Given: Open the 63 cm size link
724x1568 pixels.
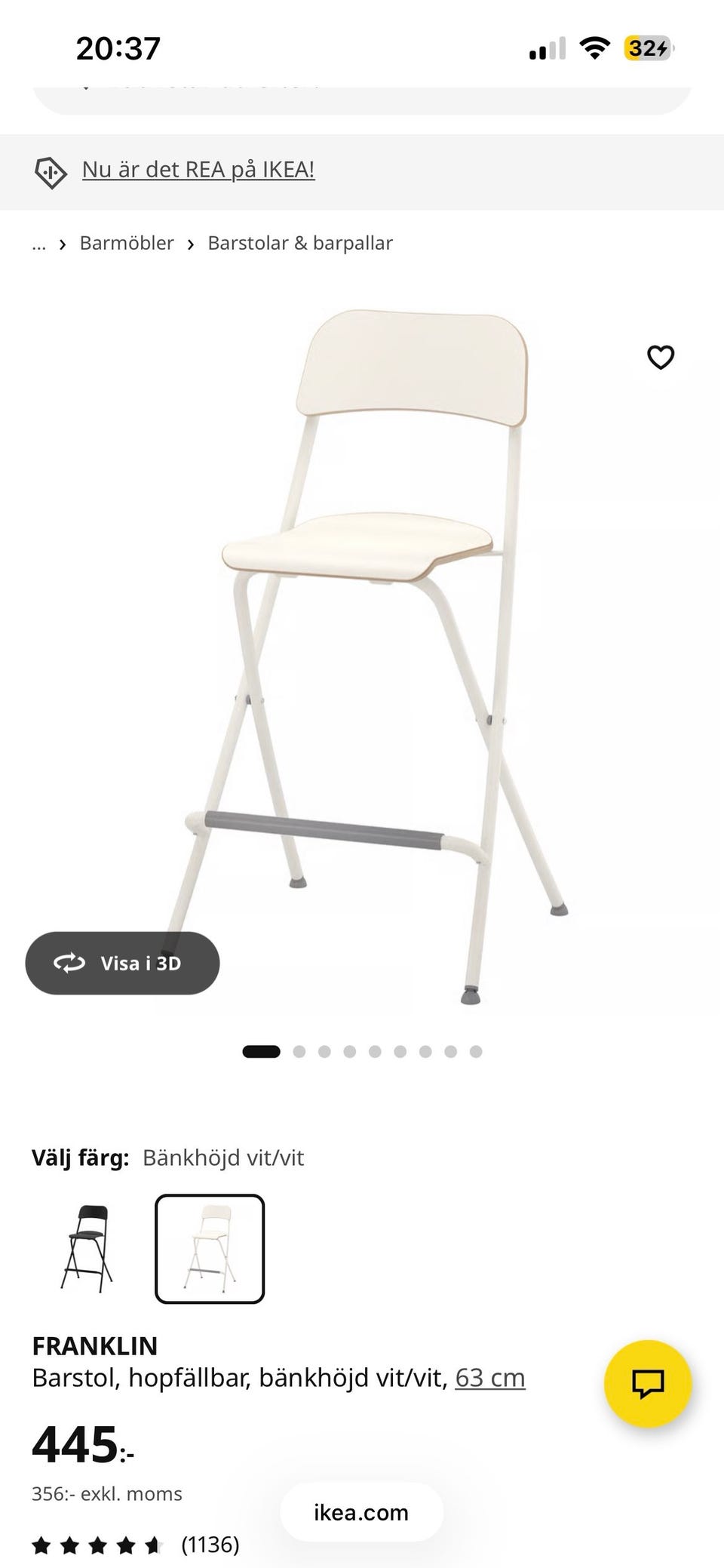Looking at the screenshot, I should coord(490,1378).
